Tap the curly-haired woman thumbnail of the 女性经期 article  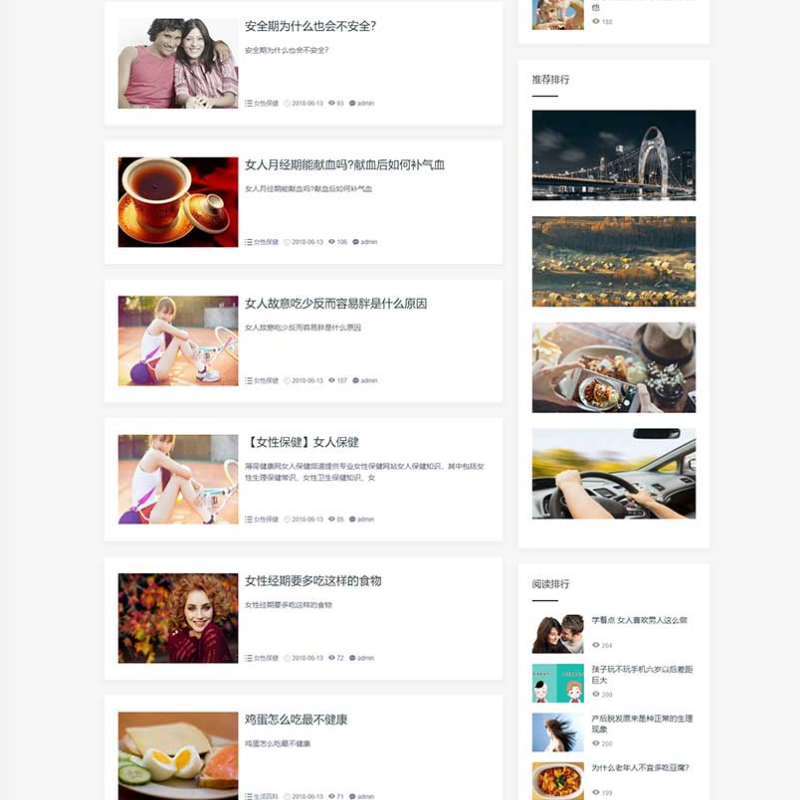pyautogui.click(x=178, y=618)
